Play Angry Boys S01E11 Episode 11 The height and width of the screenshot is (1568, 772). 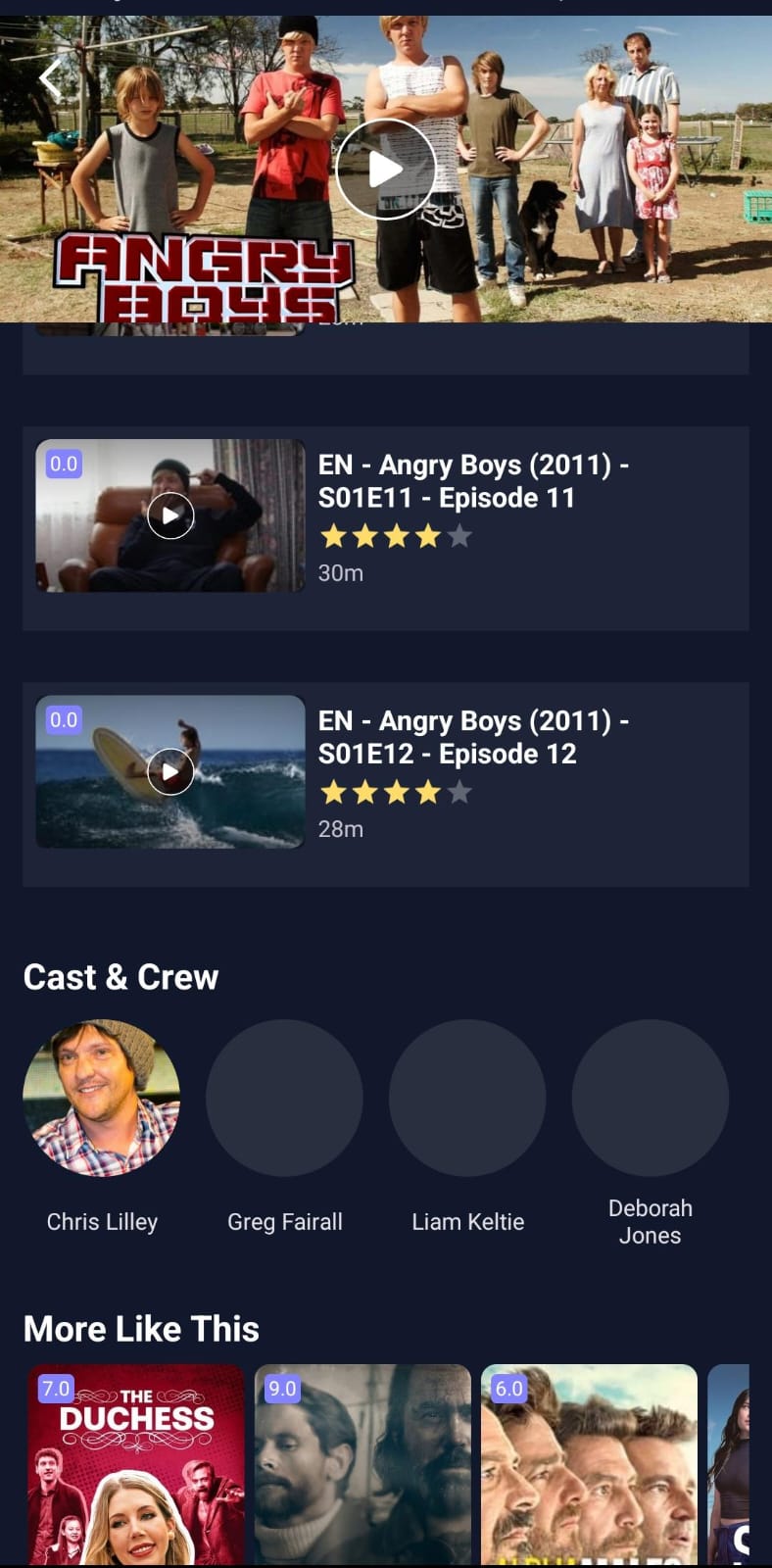[x=170, y=515]
